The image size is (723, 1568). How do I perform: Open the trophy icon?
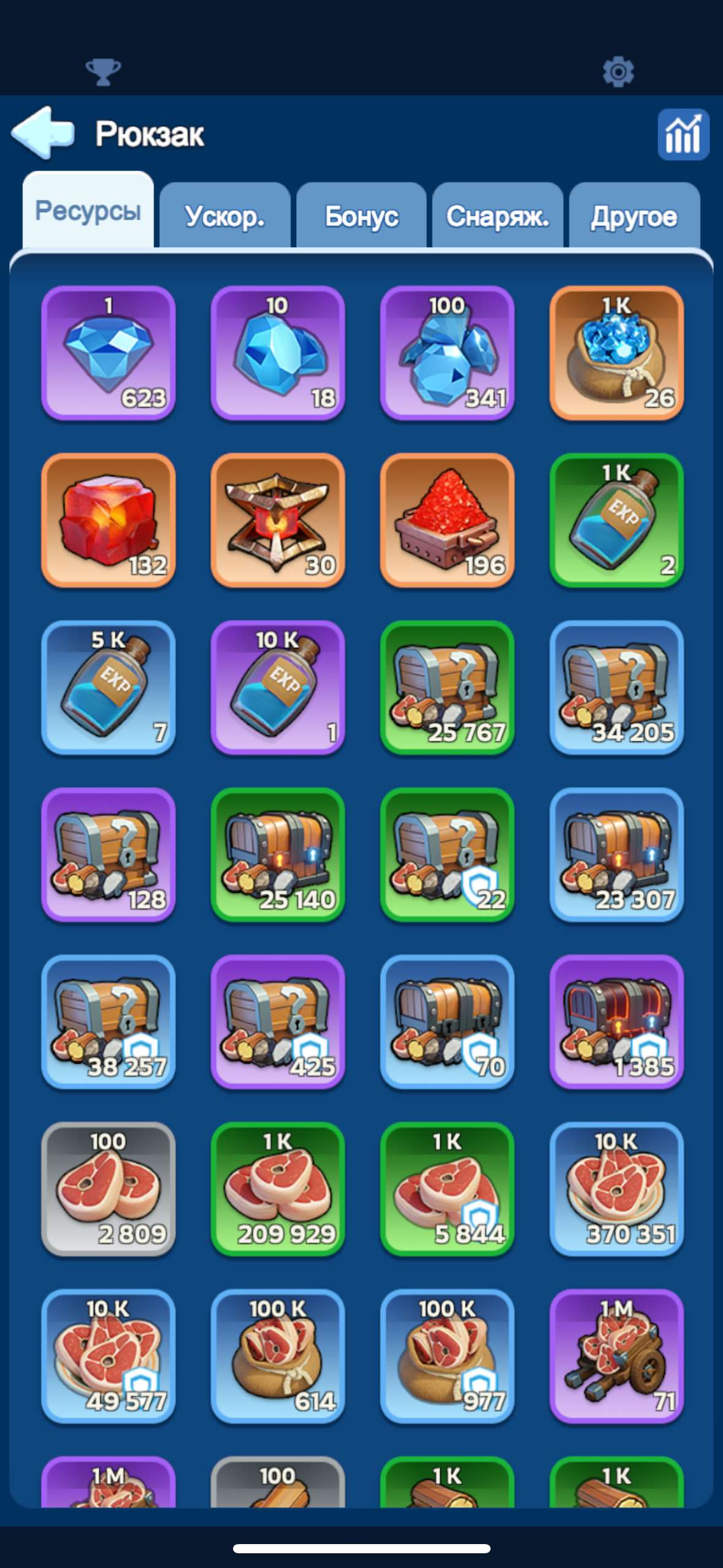[103, 72]
